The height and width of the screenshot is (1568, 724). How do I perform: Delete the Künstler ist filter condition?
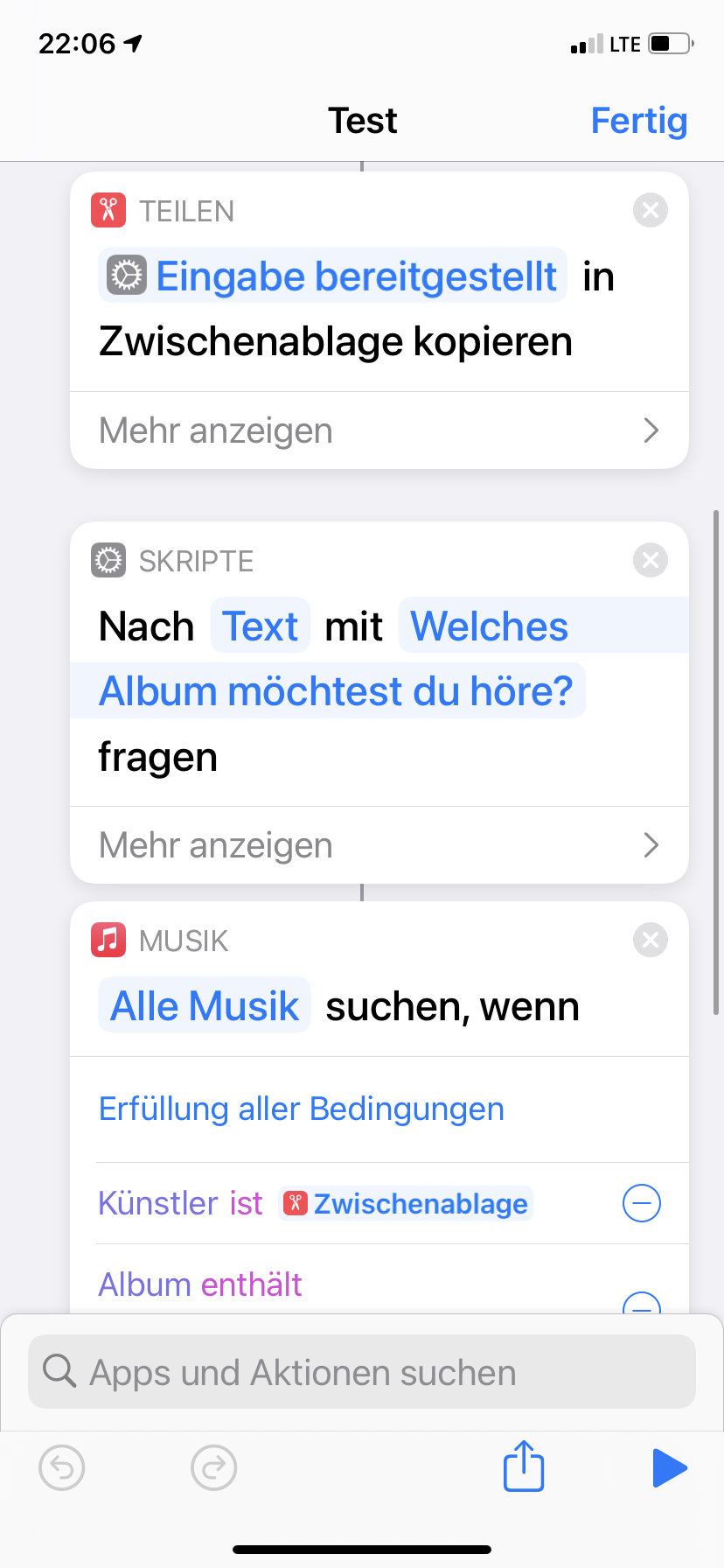641,1204
